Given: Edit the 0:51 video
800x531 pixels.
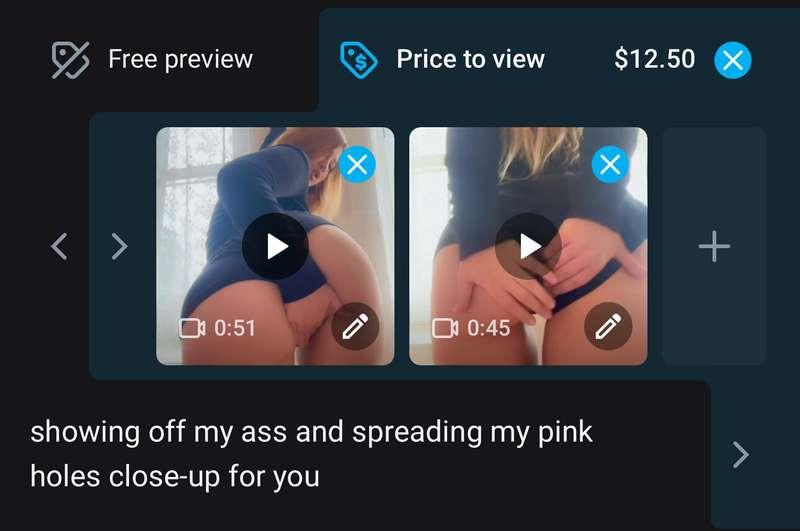Looking at the screenshot, I should click(x=356, y=326).
